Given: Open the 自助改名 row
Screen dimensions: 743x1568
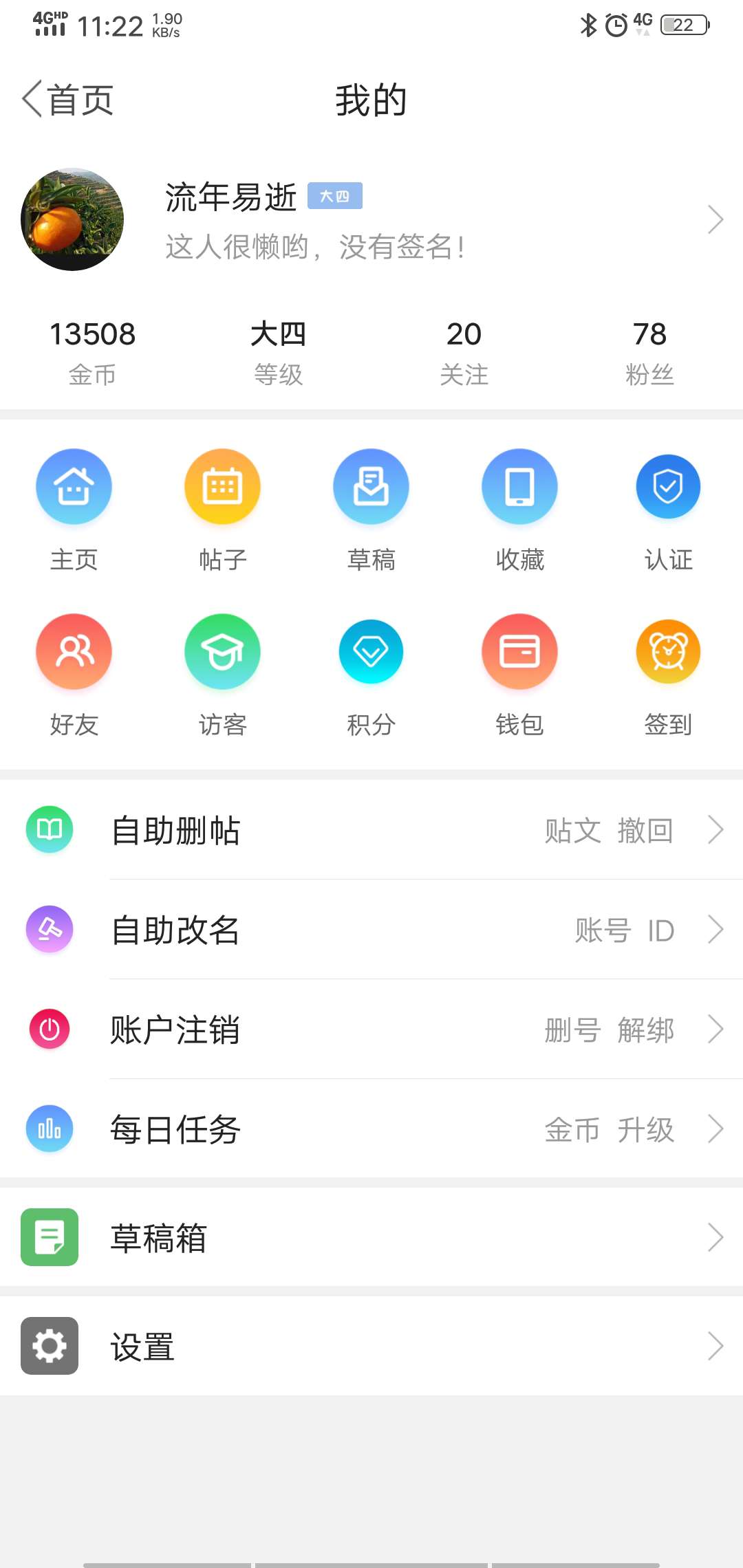Looking at the screenshot, I should pyautogui.click(x=371, y=929).
